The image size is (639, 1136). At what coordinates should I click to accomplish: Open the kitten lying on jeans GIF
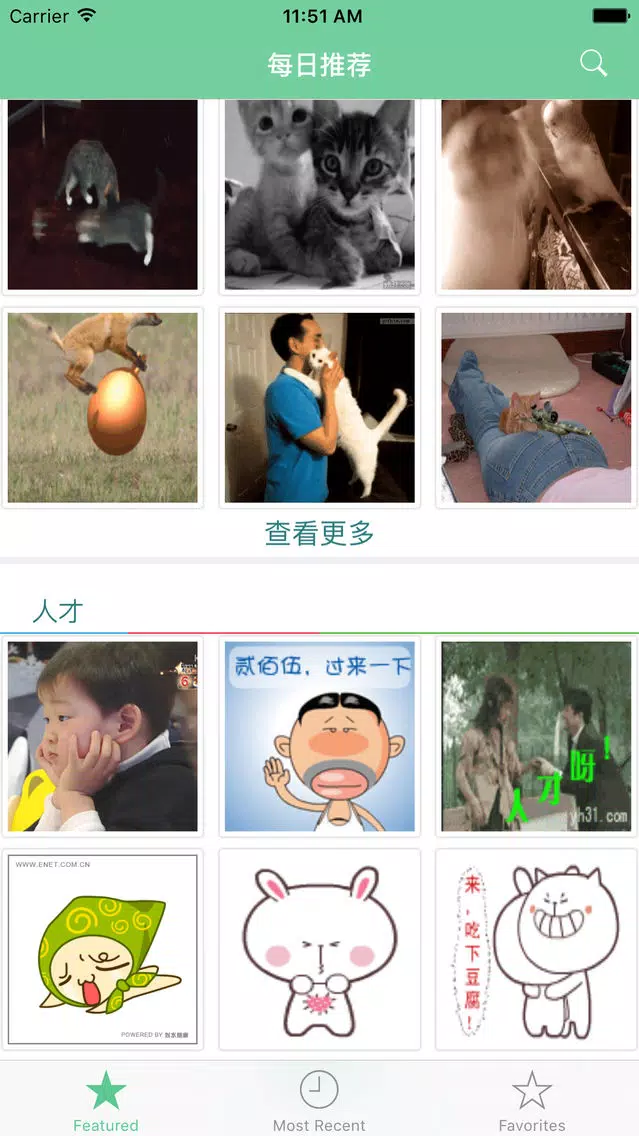click(536, 407)
